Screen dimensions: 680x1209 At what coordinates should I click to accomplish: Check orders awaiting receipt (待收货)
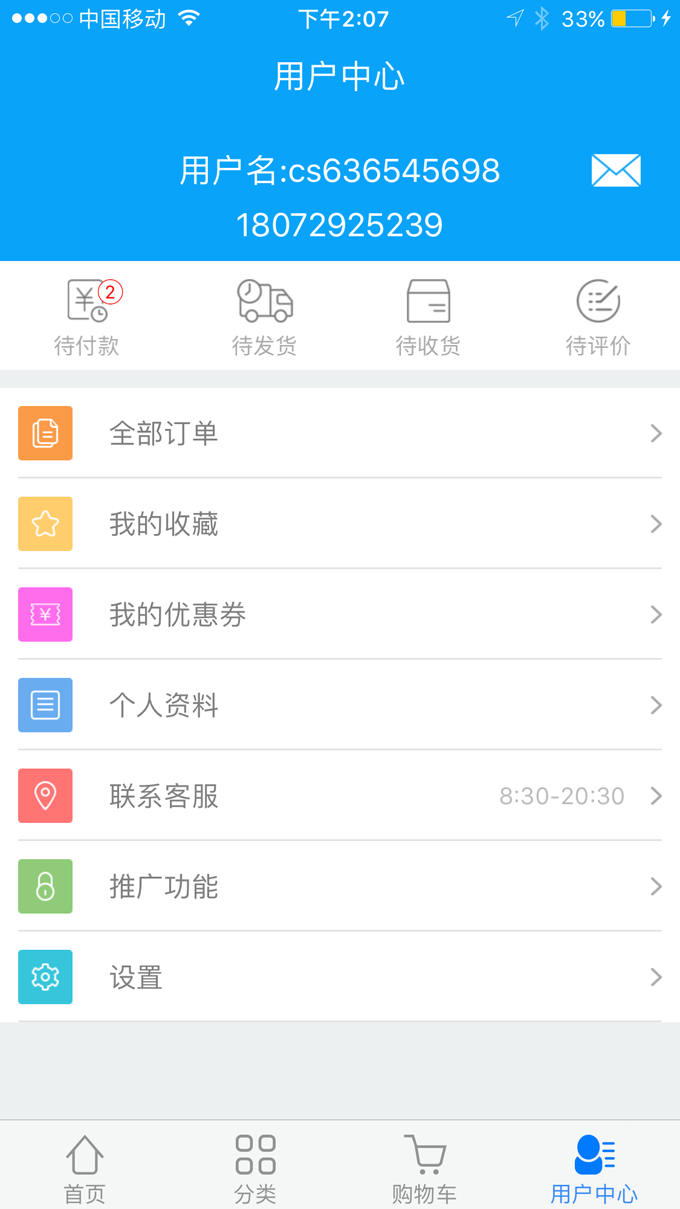[x=428, y=317]
